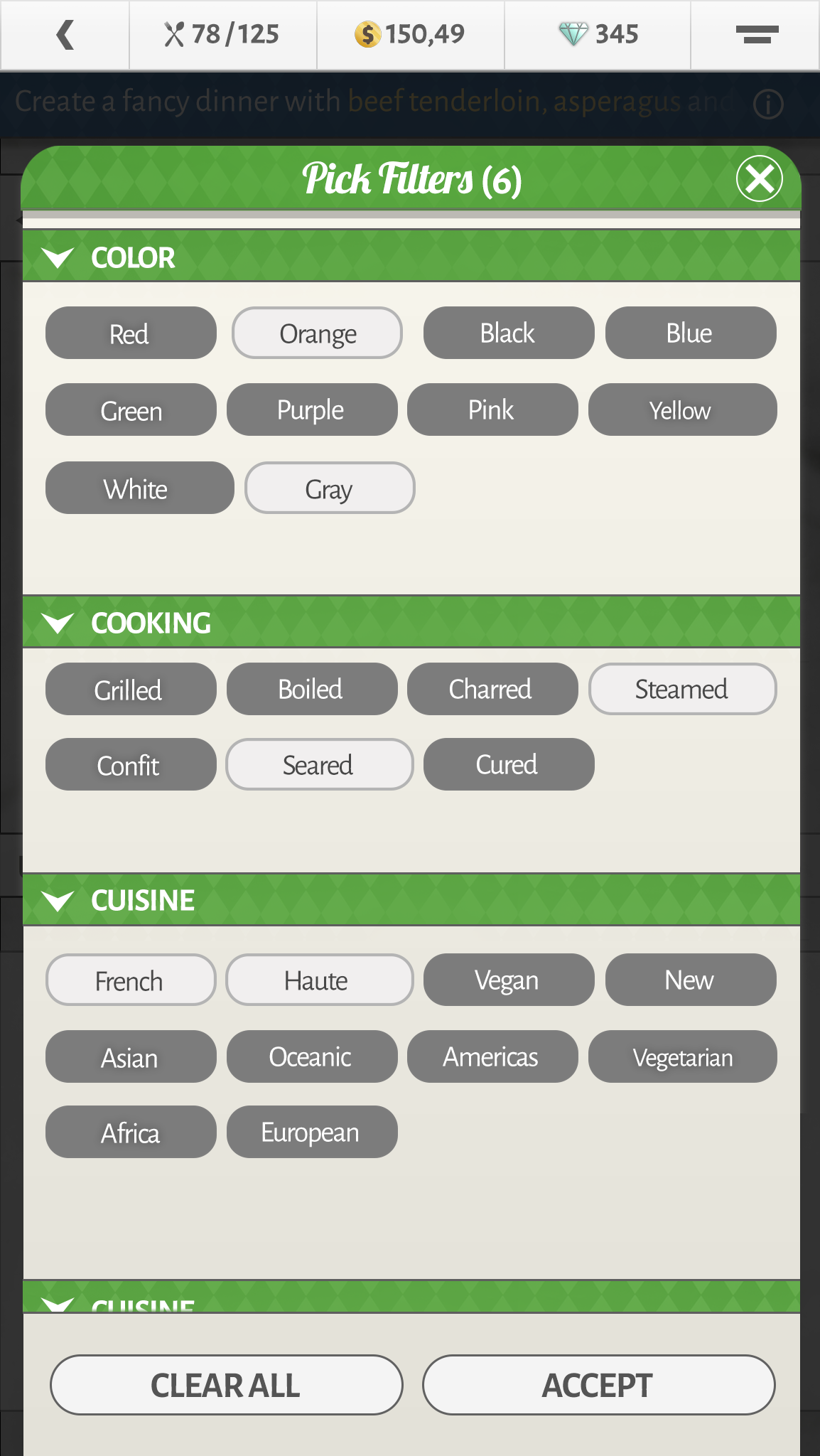This screenshot has width=820, height=1456.
Task: Choose the Grilled cooking filter
Action: (x=131, y=690)
